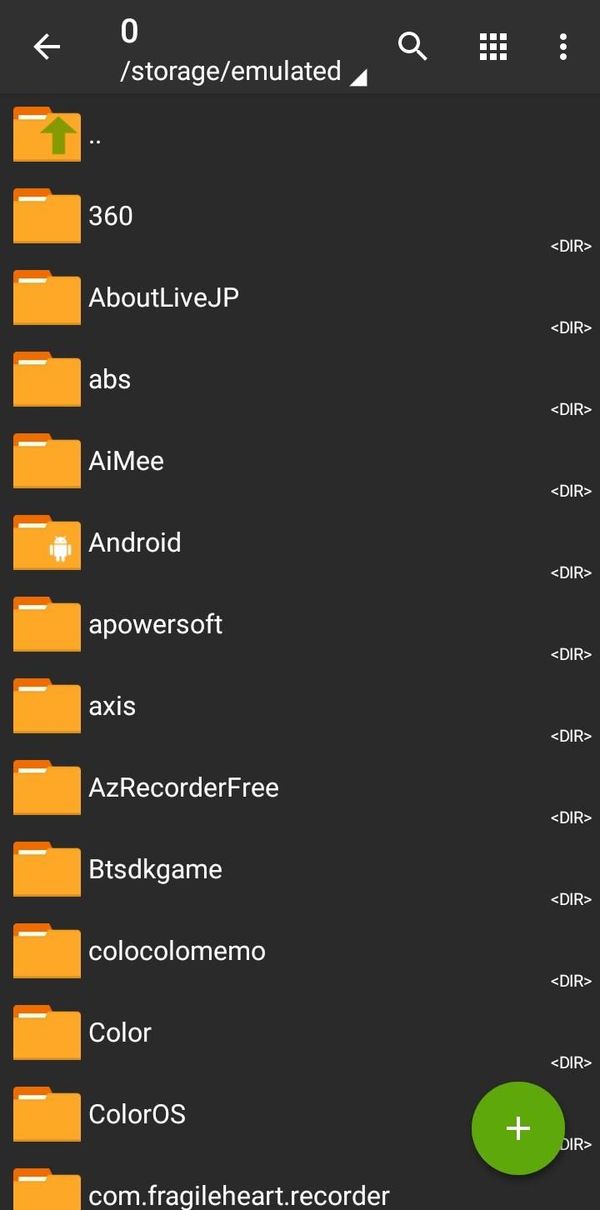Open the apowersoft folder
600x1210 pixels.
300,626
